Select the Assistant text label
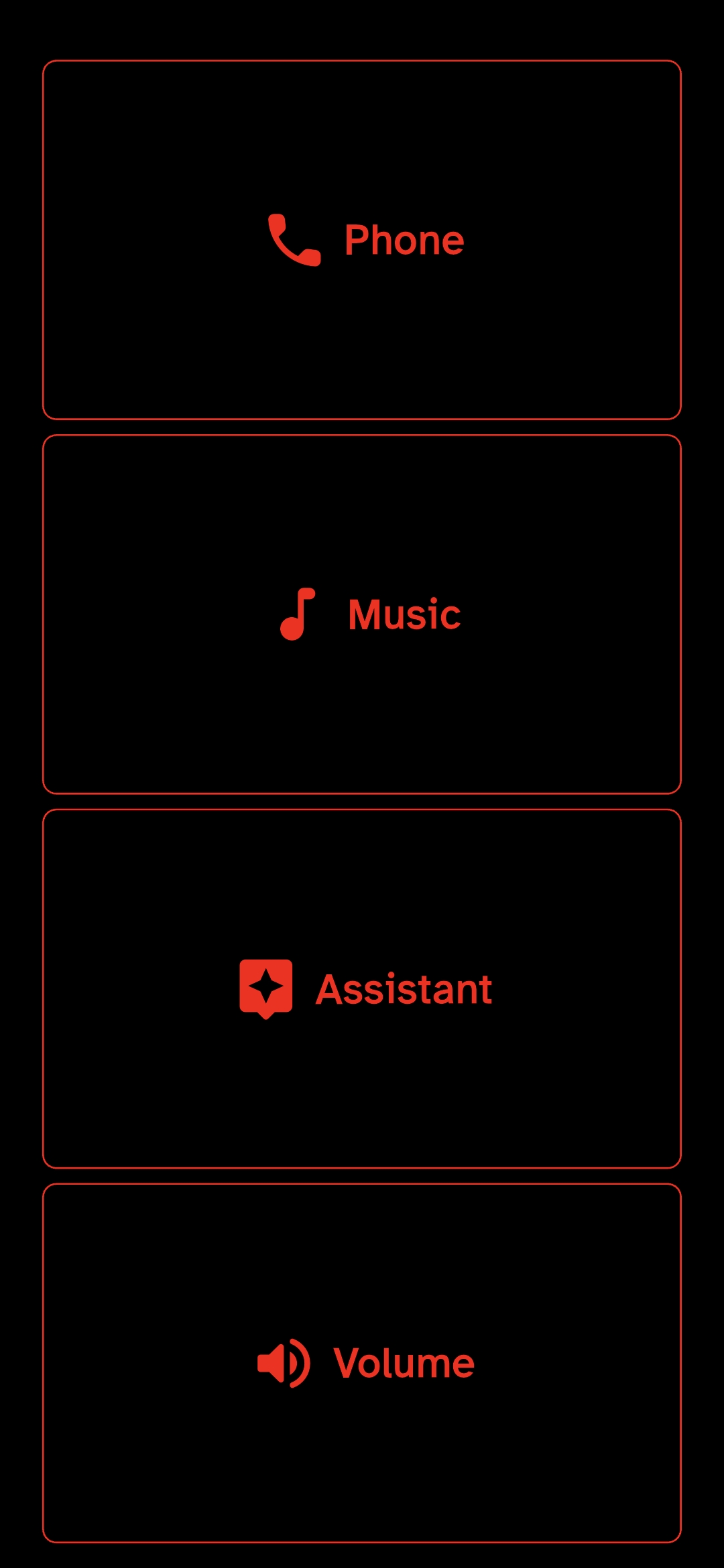The image size is (724, 1568). (x=404, y=988)
